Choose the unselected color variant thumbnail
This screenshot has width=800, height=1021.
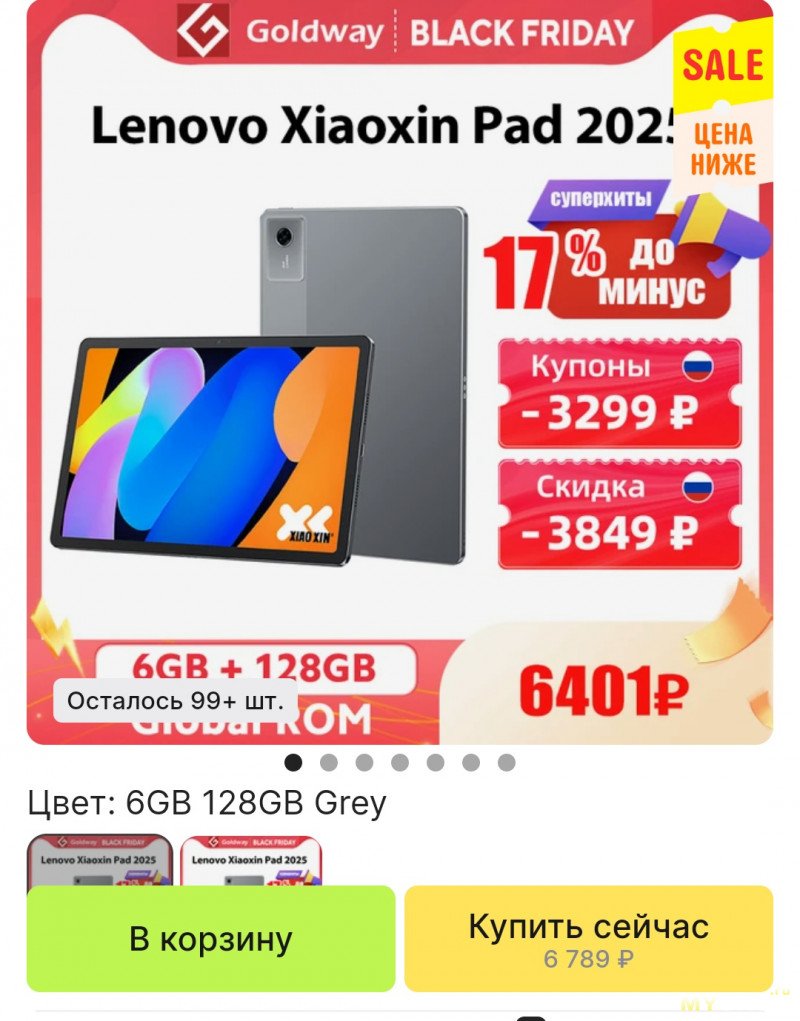click(x=250, y=860)
